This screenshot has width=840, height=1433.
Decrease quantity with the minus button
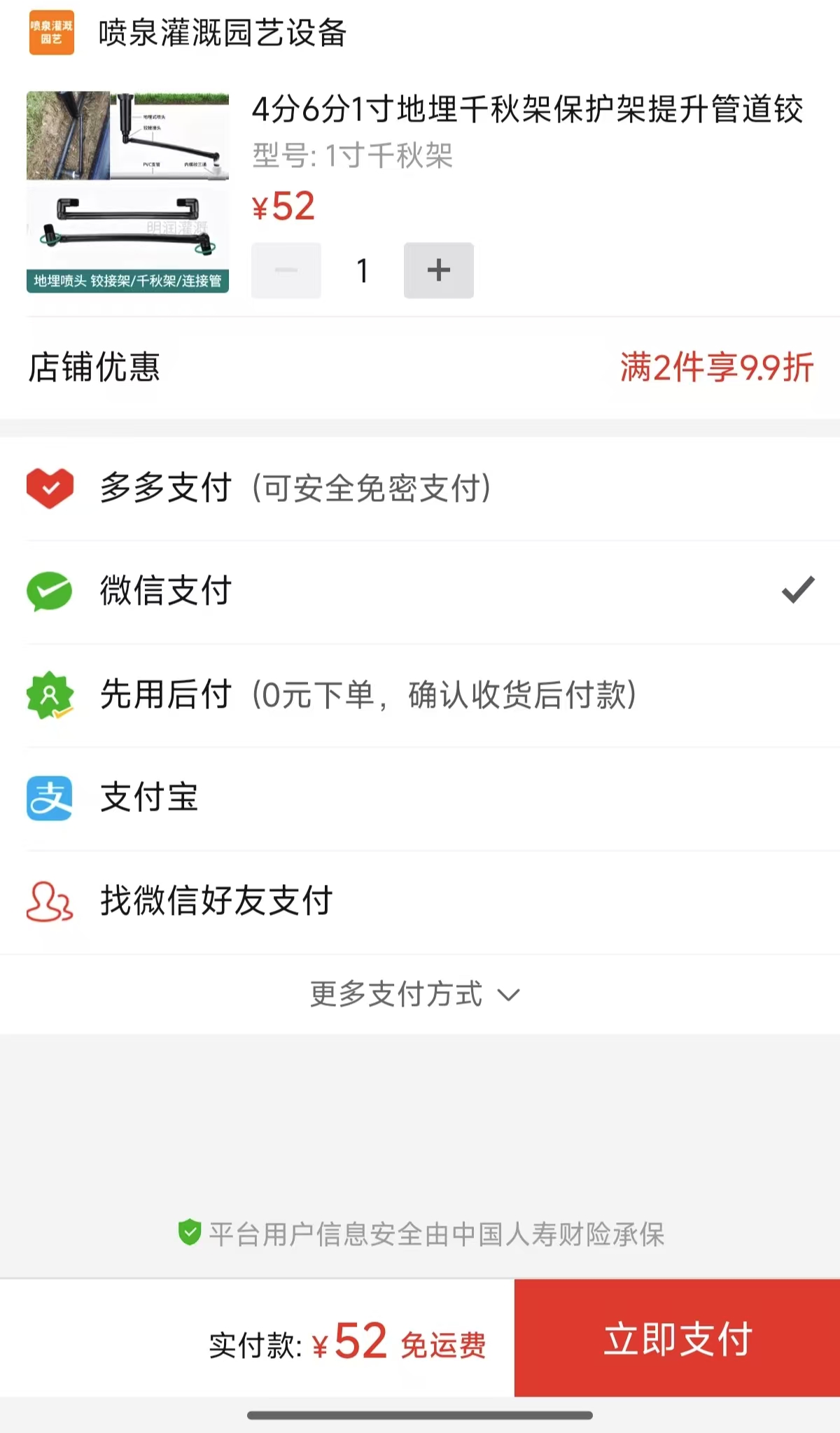click(286, 270)
